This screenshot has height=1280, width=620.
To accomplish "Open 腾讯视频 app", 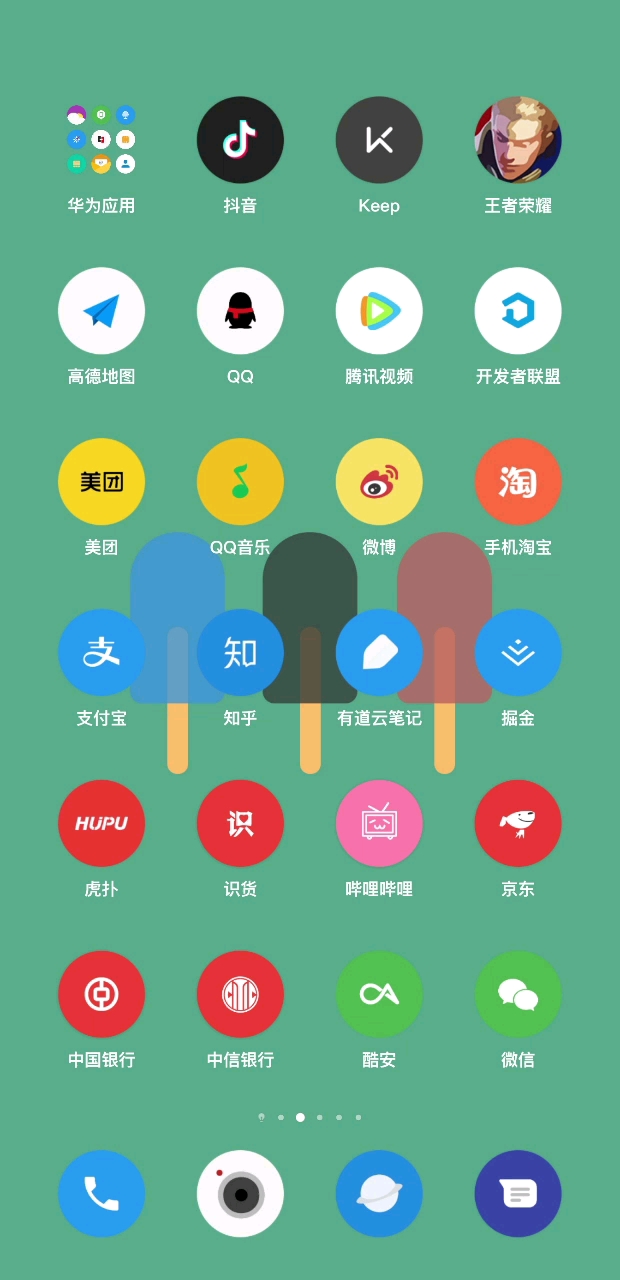I will click(379, 311).
